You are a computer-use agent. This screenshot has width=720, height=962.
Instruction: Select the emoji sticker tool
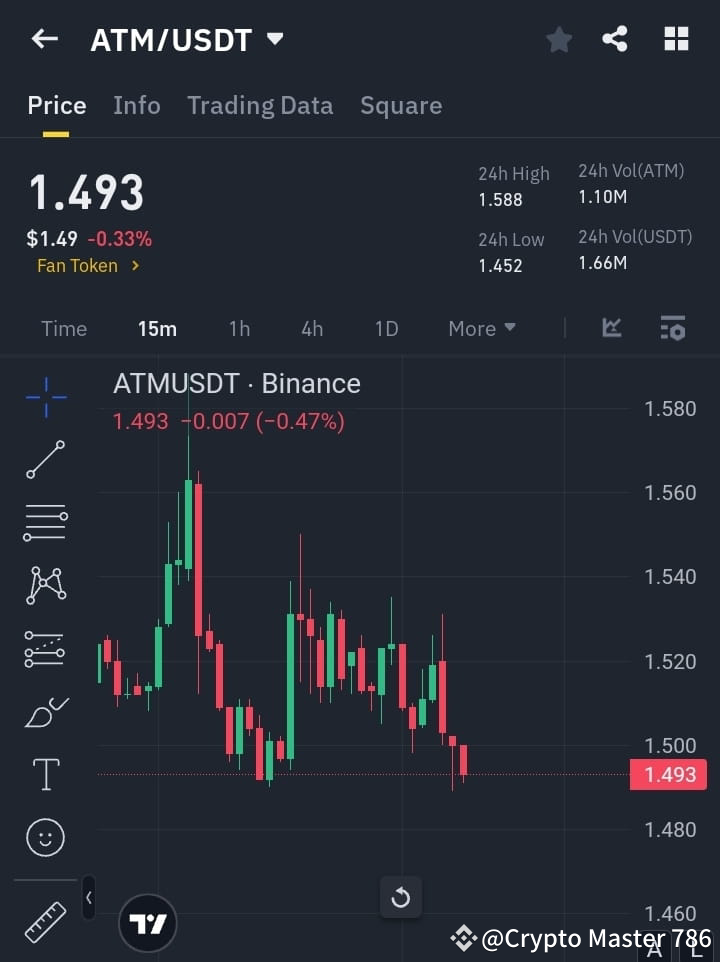(x=45, y=837)
